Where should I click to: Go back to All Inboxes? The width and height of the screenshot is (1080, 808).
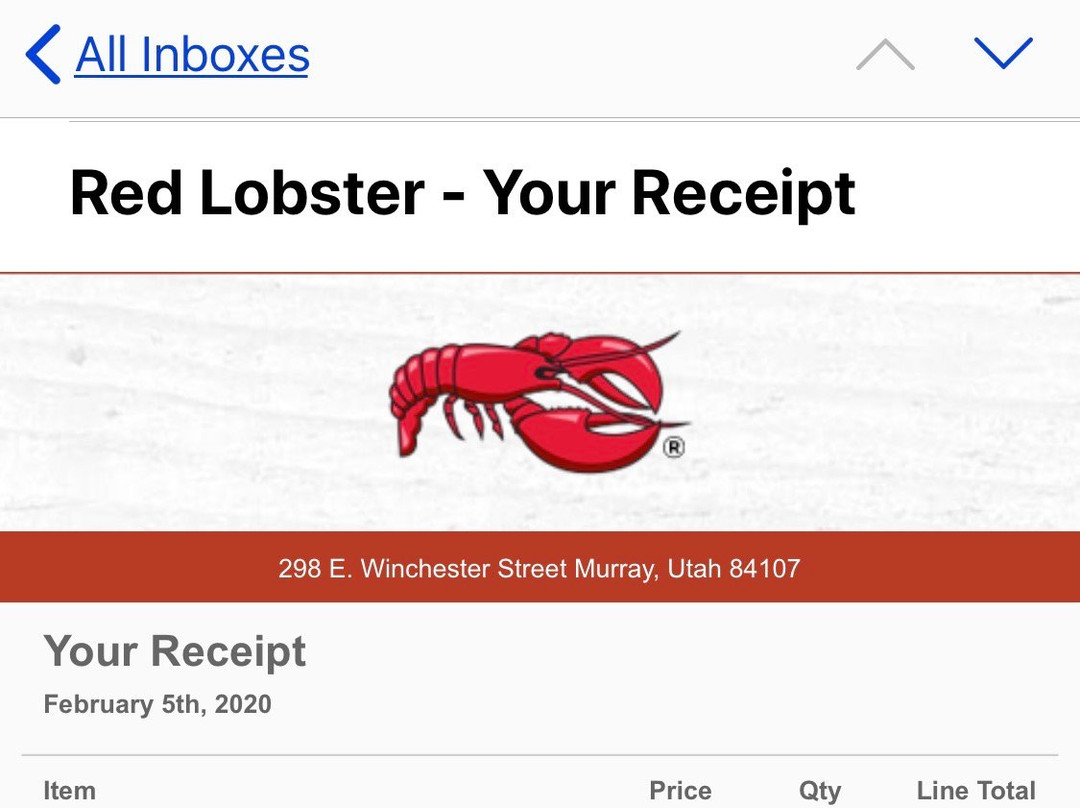pyautogui.click(x=167, y=54)
